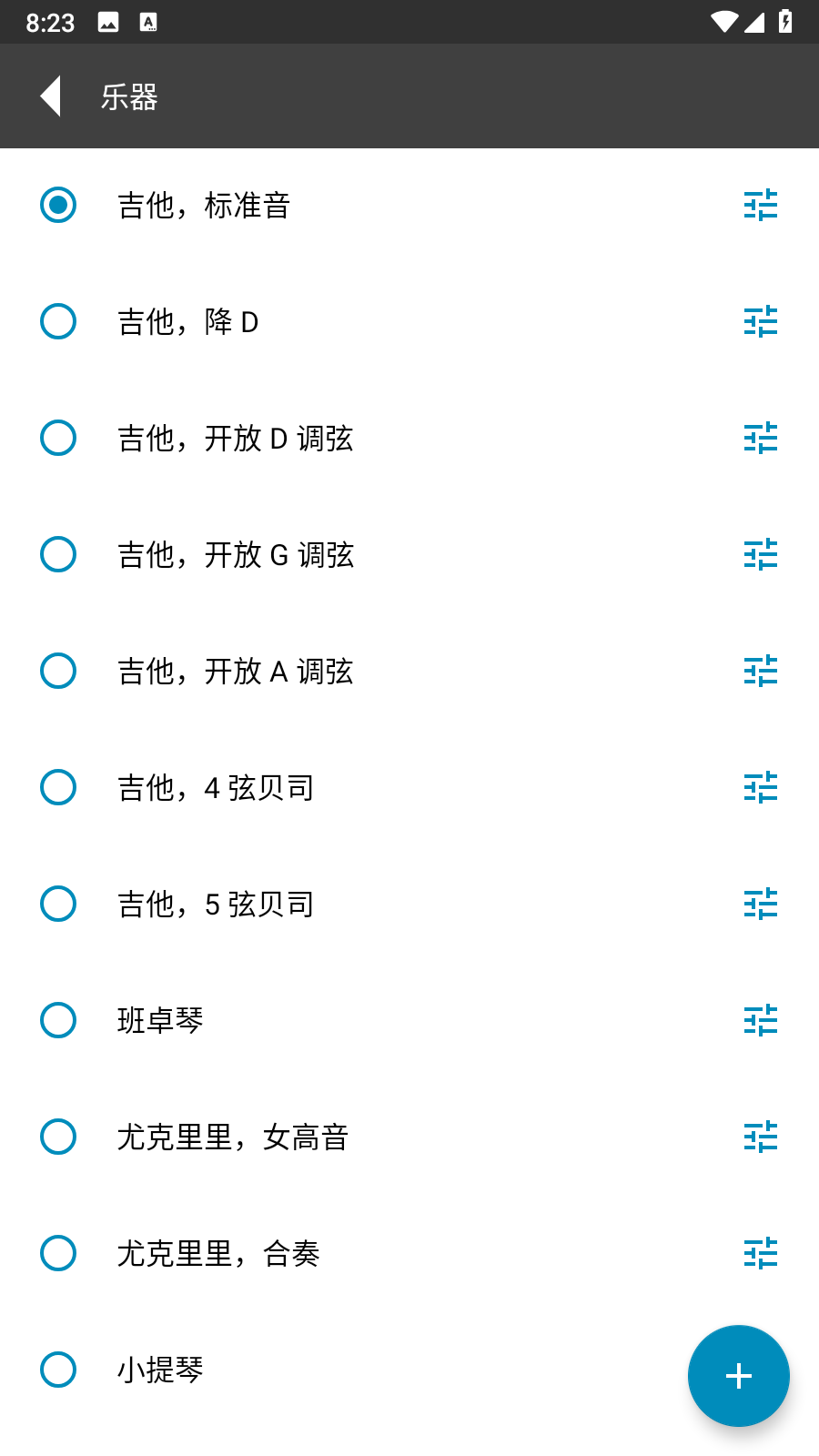Choose 吉他，开放 D 调弦 tuning
This screenshot has width=819, height=1456.
click(58, 438)
